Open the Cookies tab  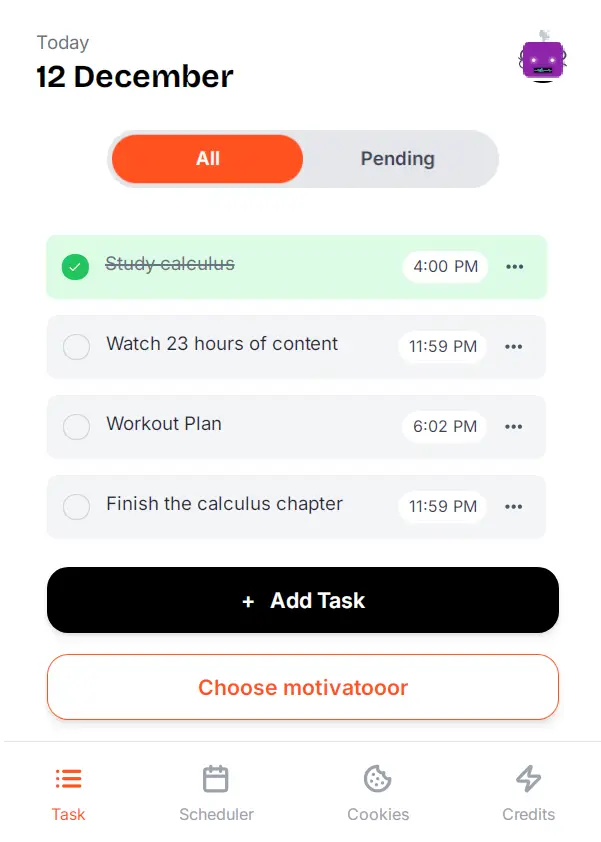coord(377,793)
